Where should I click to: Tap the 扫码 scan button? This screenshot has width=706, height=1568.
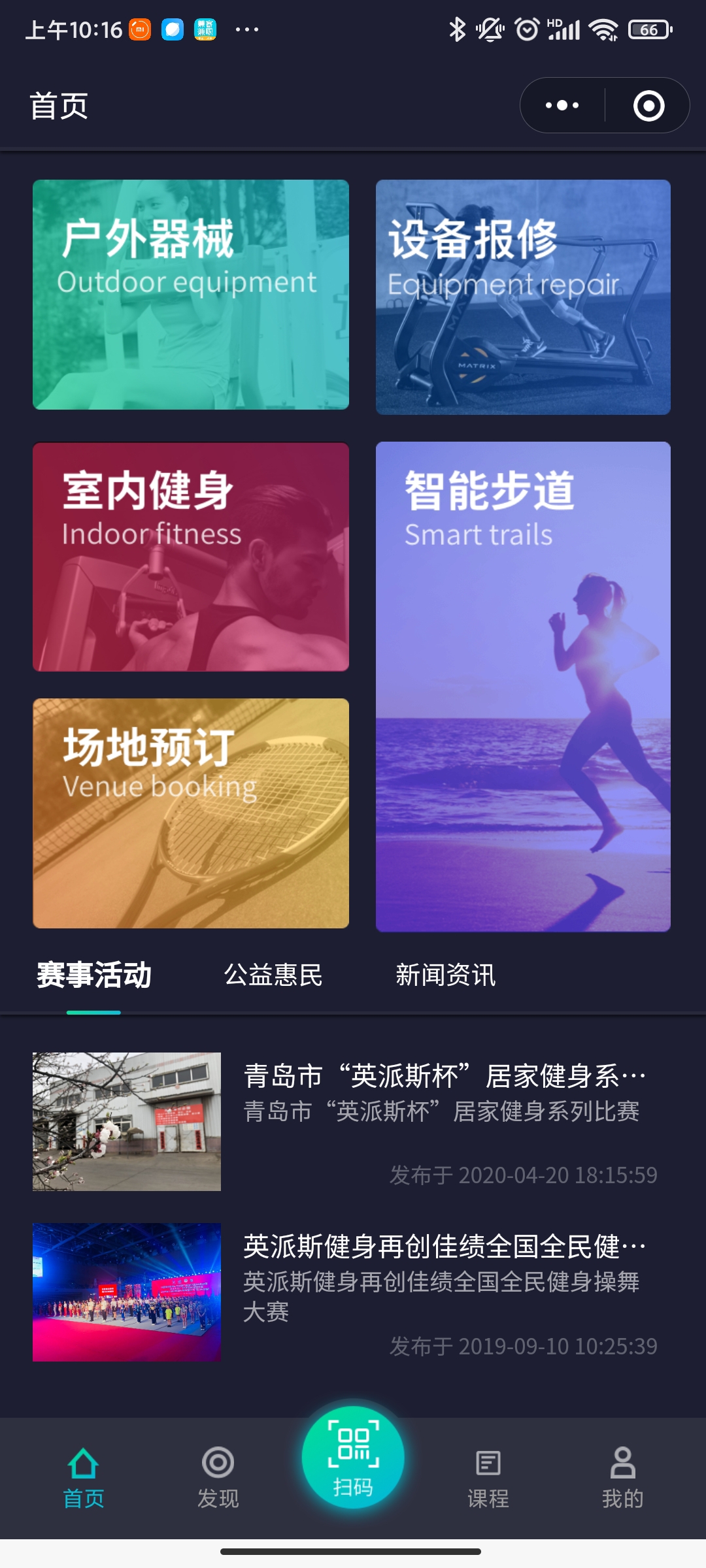pyautogui.click(x=353, y=1458)
